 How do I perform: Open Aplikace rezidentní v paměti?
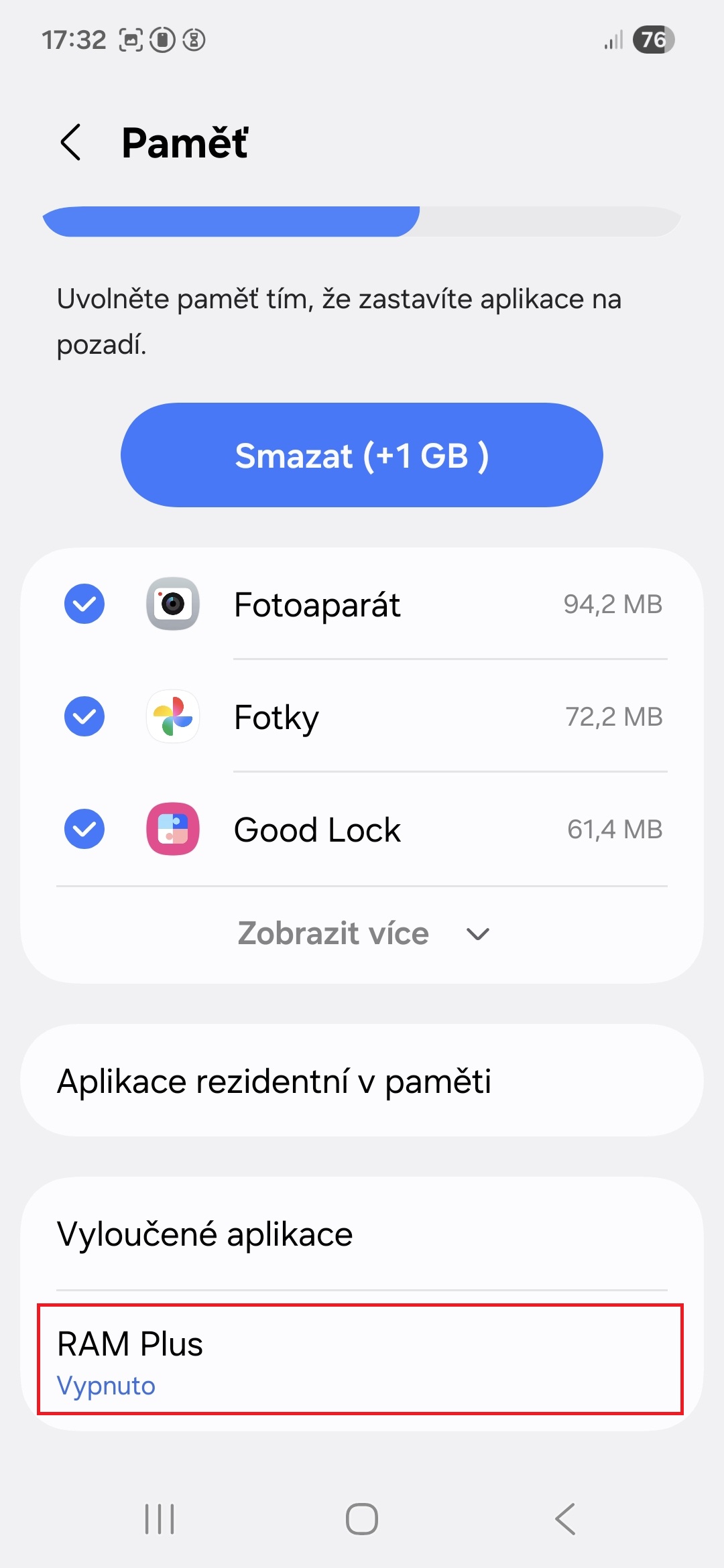coord(362,1081)
